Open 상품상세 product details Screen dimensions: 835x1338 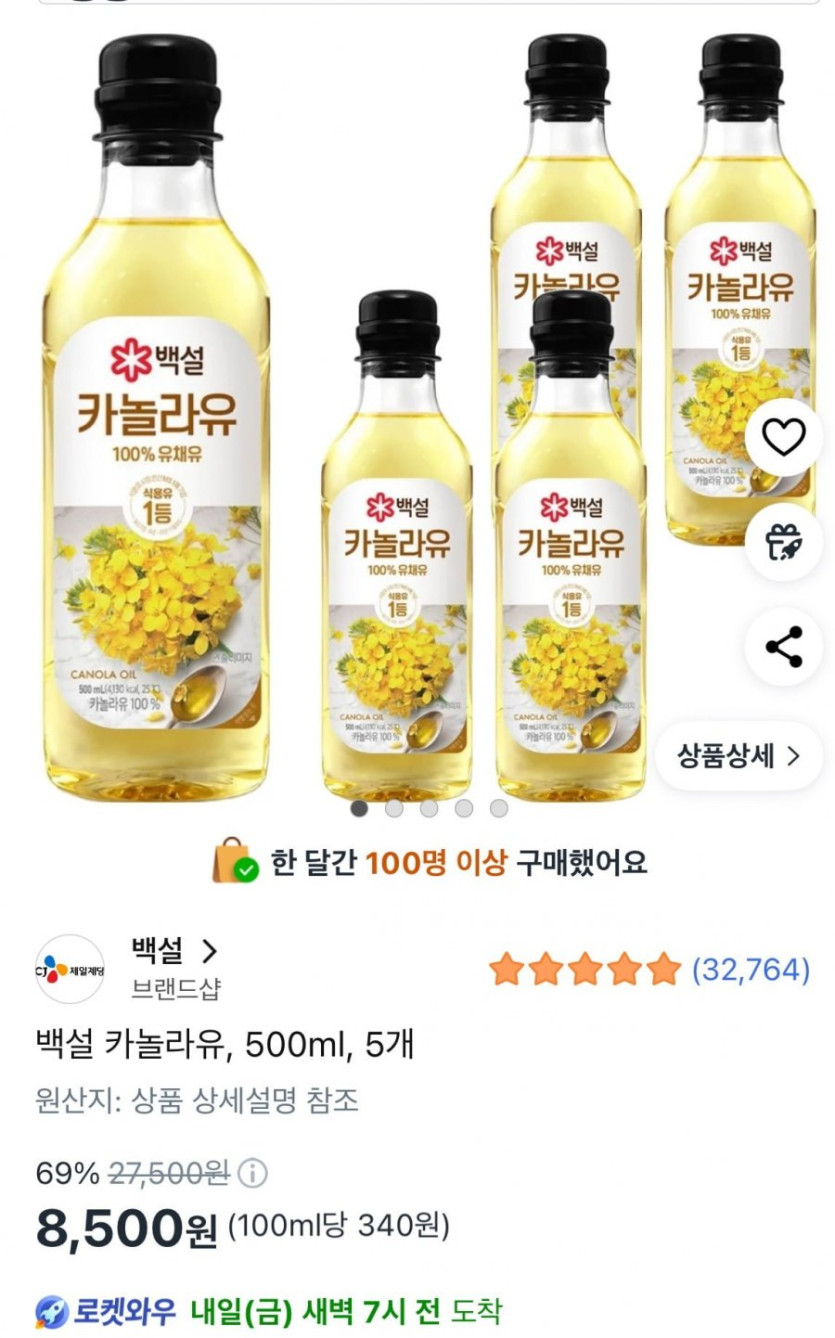click(x=739, y=756)
